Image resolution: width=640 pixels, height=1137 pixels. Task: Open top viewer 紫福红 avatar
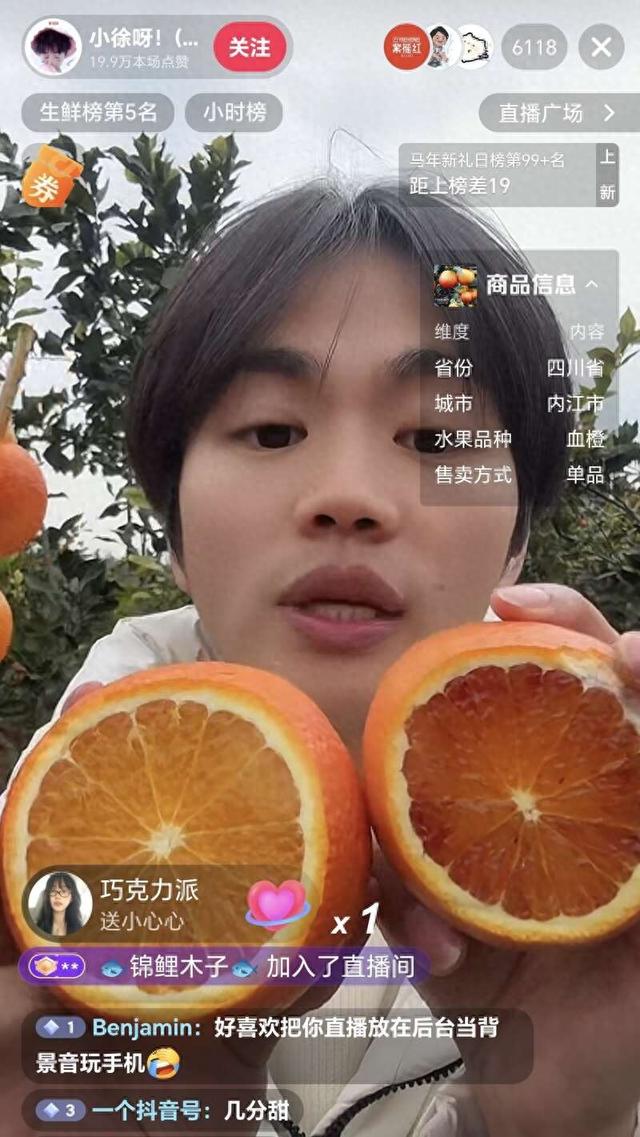[x=405, y=47]
